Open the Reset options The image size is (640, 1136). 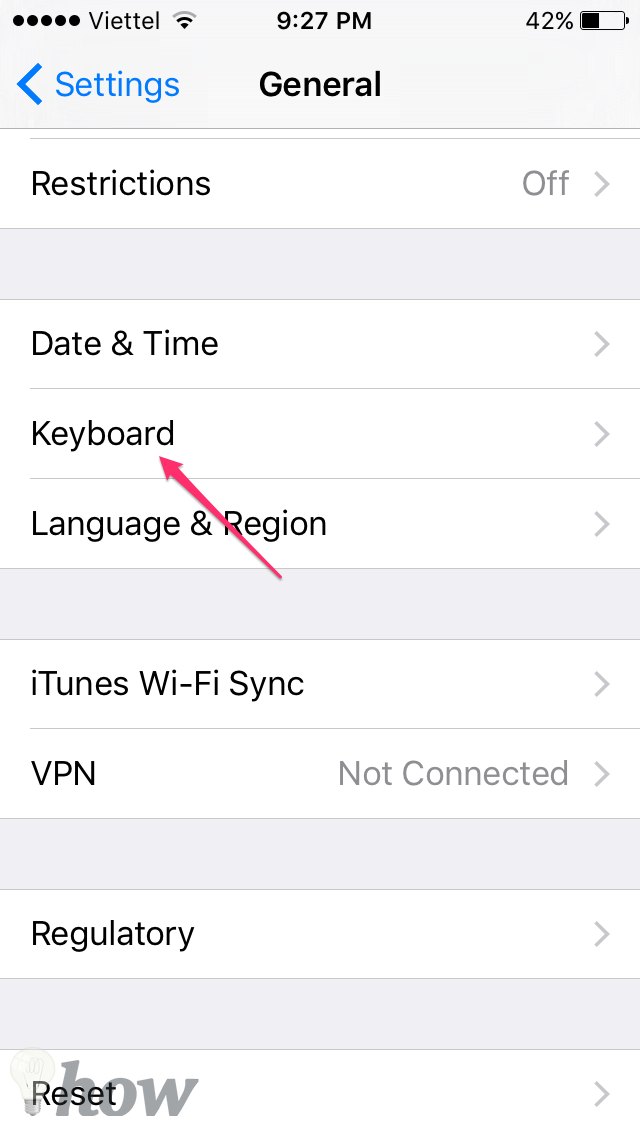point(320,1093)
